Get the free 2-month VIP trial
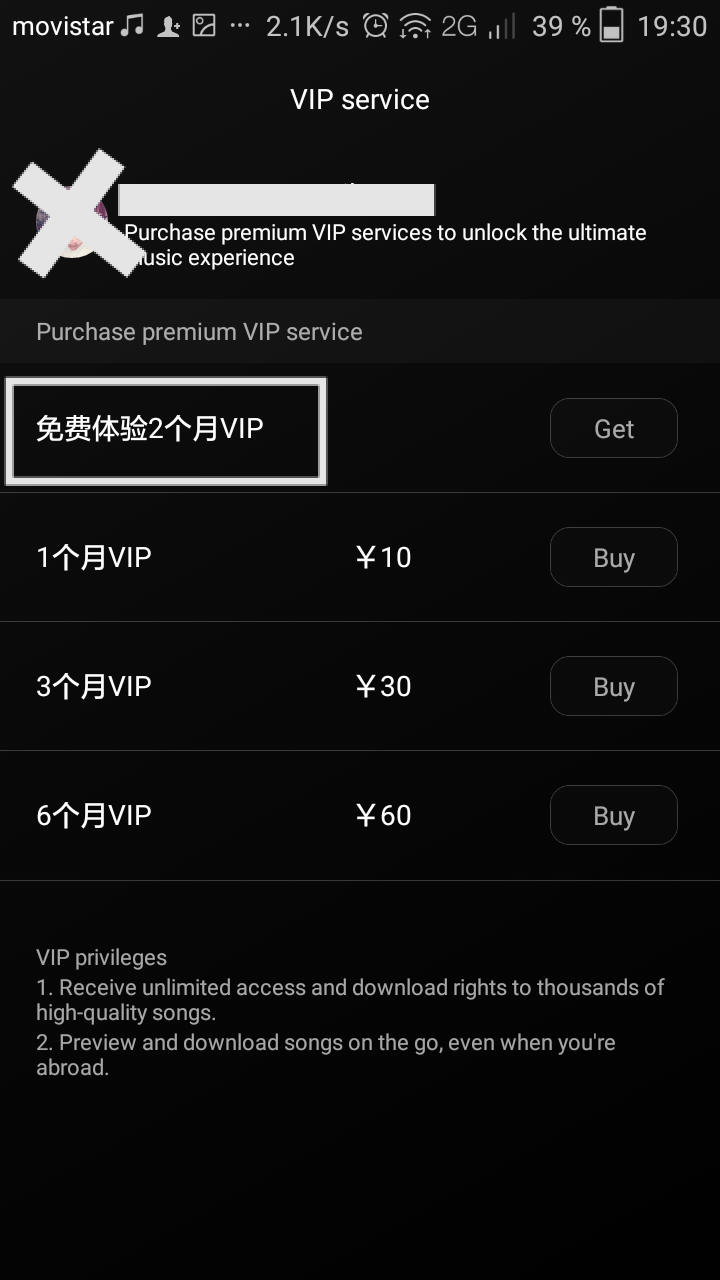This screenshot has height=1280, width=720. coord(613,428)
